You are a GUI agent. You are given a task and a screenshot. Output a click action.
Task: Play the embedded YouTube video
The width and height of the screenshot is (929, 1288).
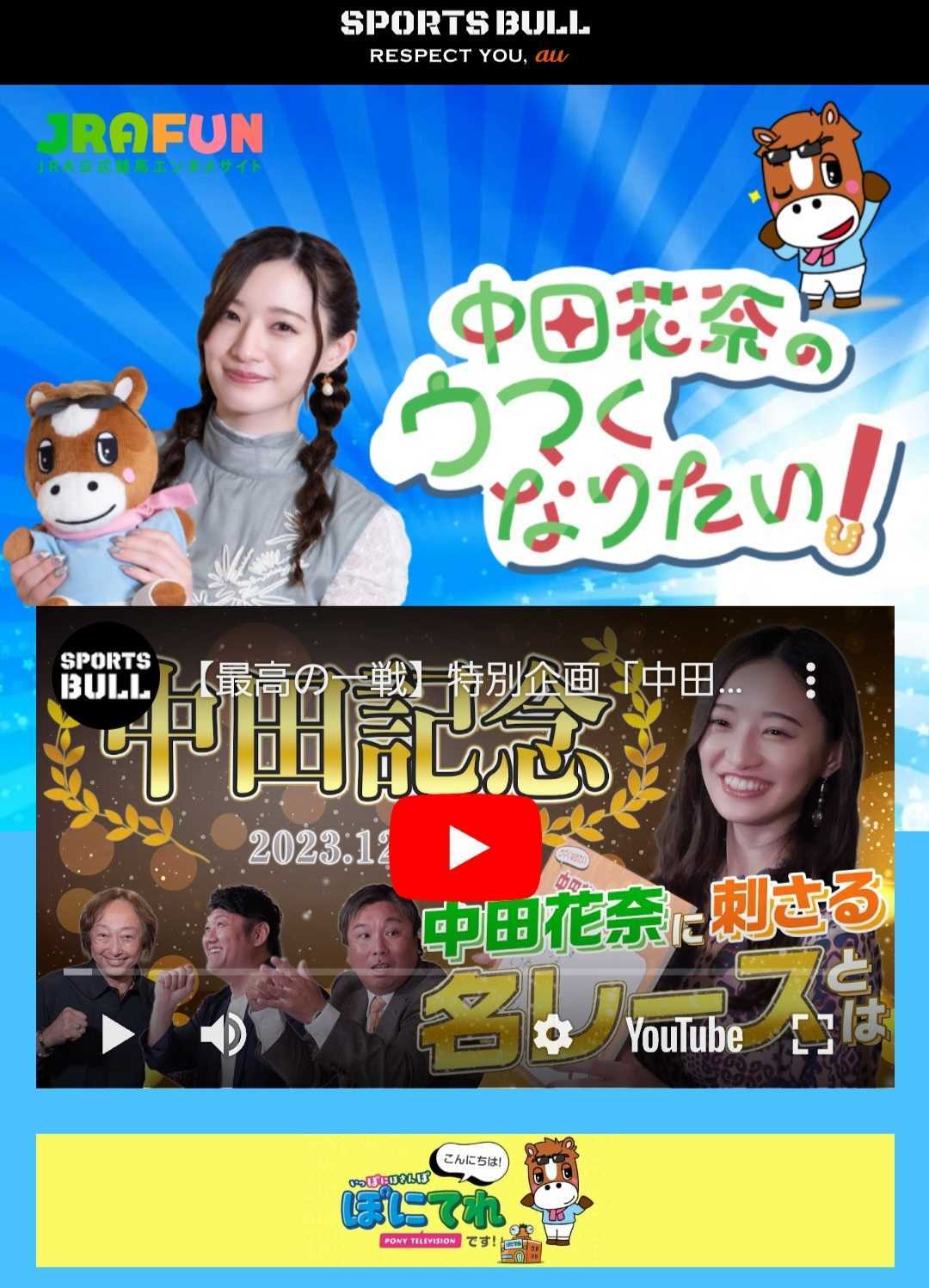coord(464,847)
